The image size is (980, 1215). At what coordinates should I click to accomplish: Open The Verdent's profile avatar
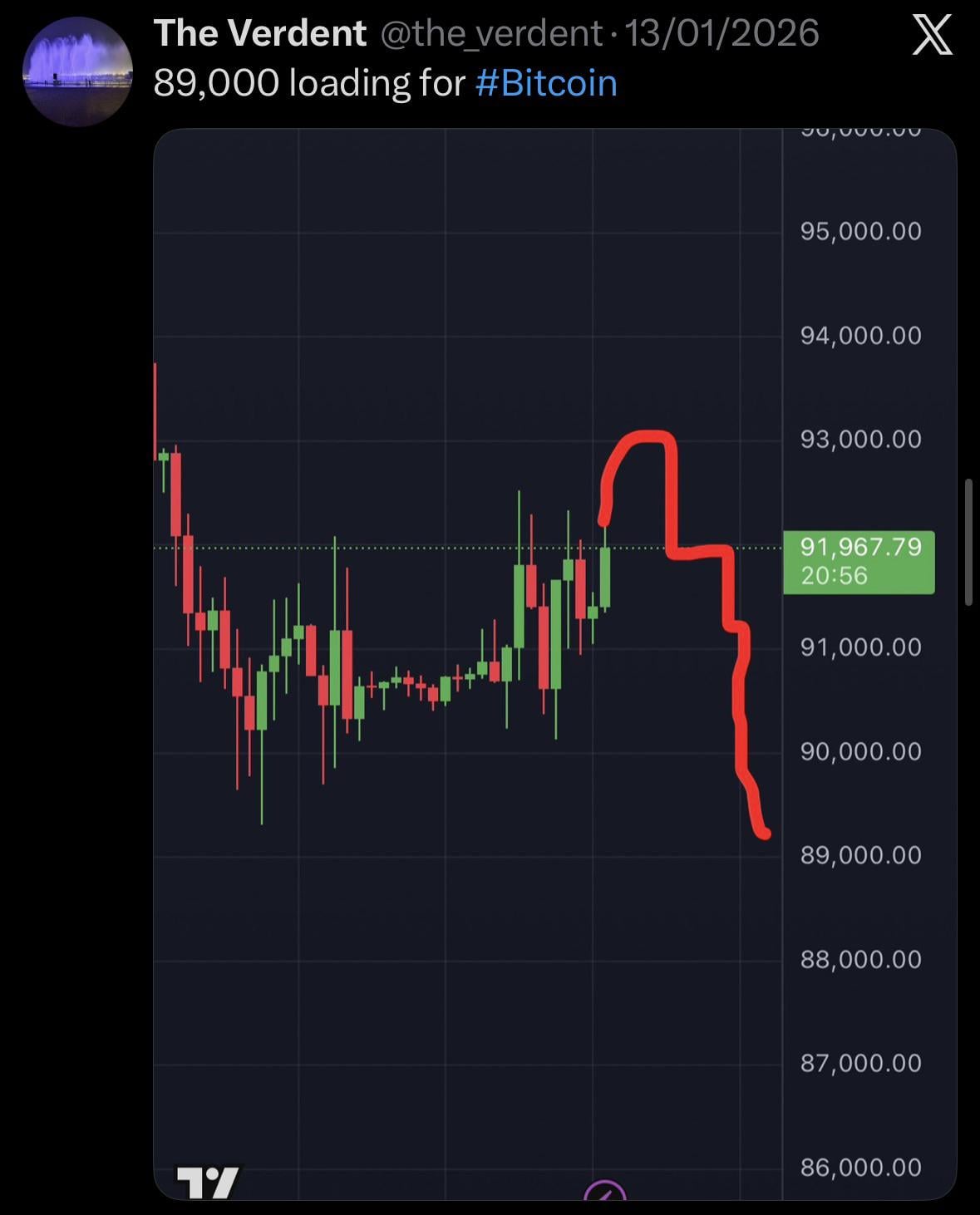click(x=77, y=71)
